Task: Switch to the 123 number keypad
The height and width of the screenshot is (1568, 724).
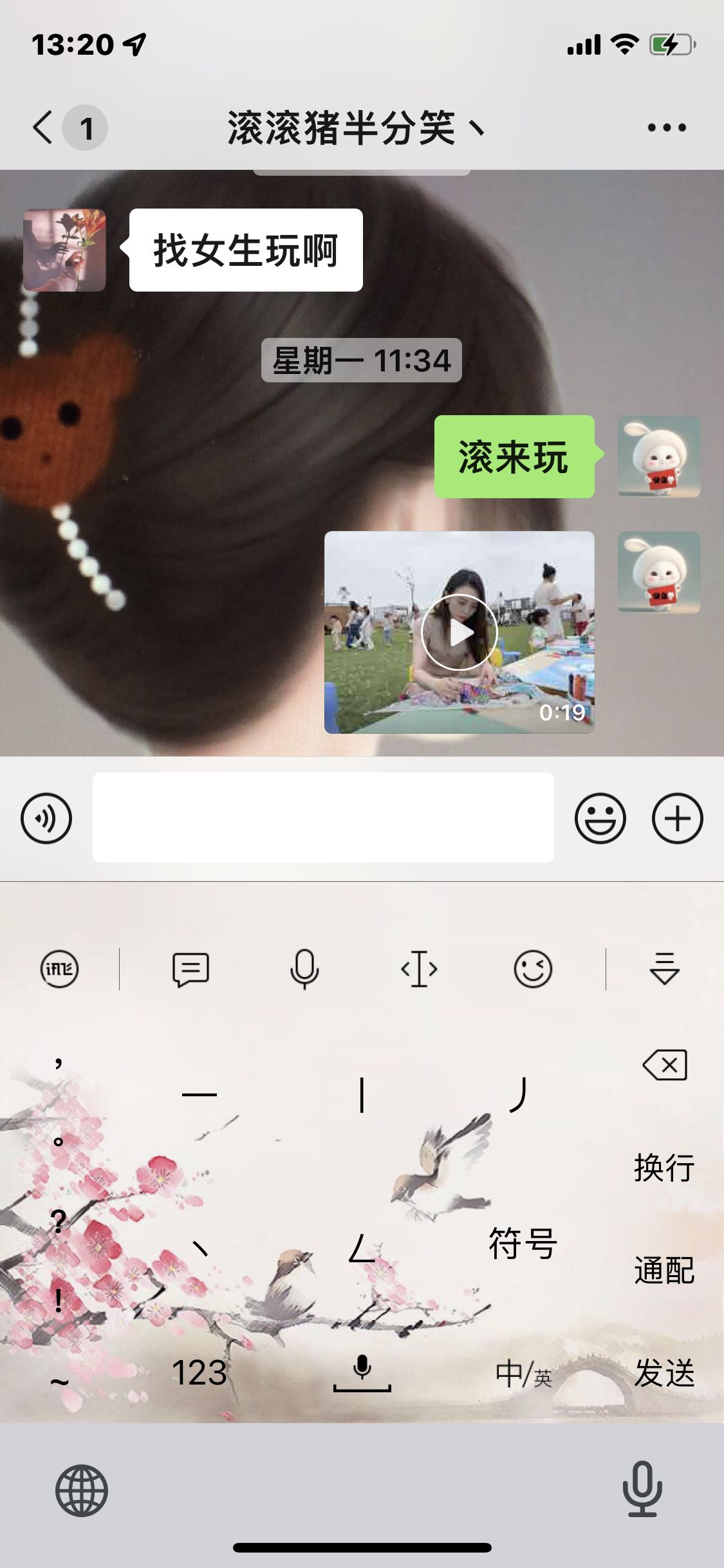Action: (x=200, y=1372)
